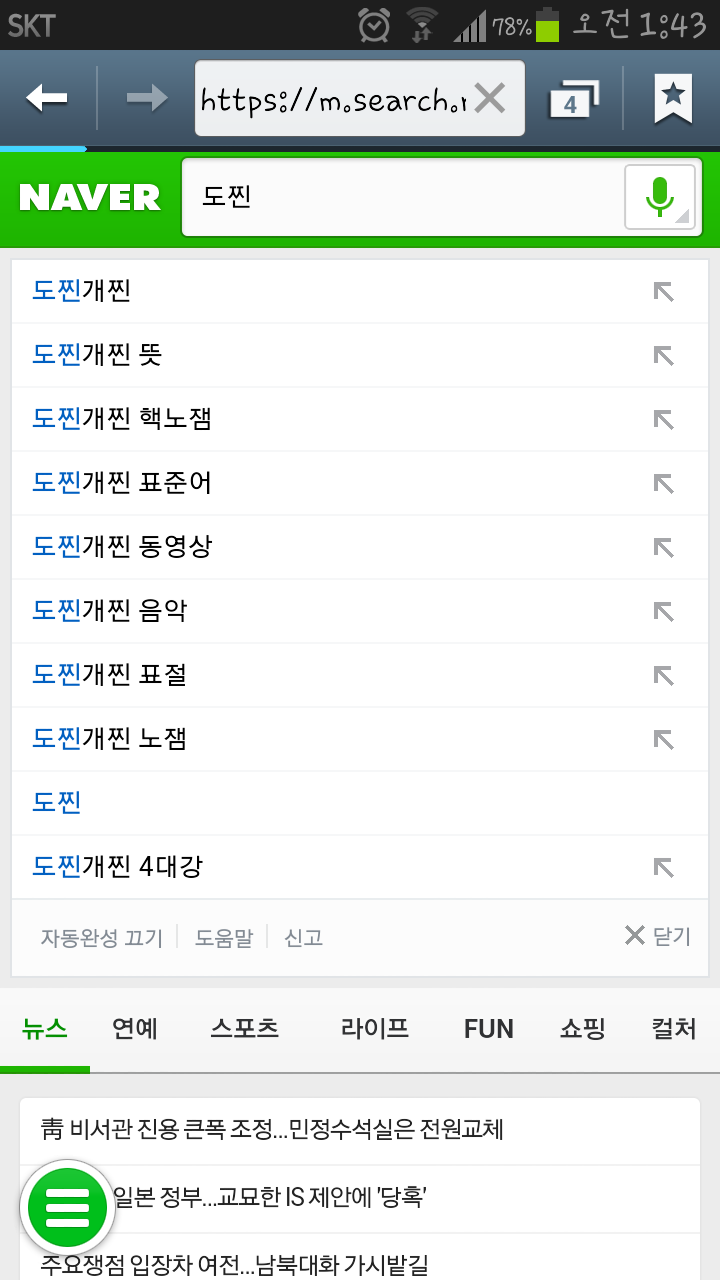The height and width of the screenshot is (1280, 720).
Task: Fill the search box with 도찐개찐 동영상
Action: [x=663, y=547]
